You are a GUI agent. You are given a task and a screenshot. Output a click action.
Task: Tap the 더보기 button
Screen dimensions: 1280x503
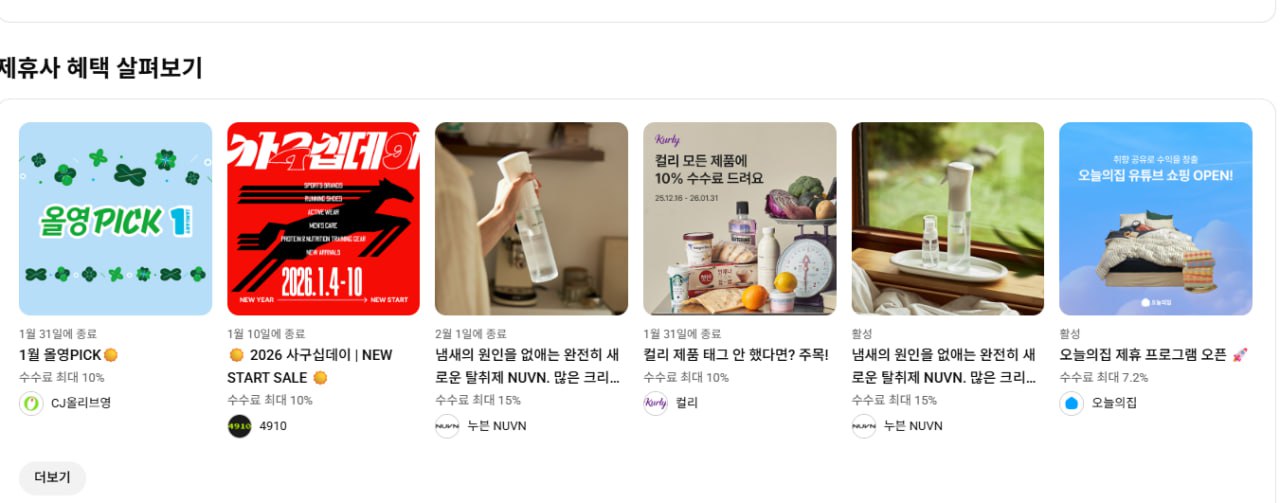[x=52, y=478]
